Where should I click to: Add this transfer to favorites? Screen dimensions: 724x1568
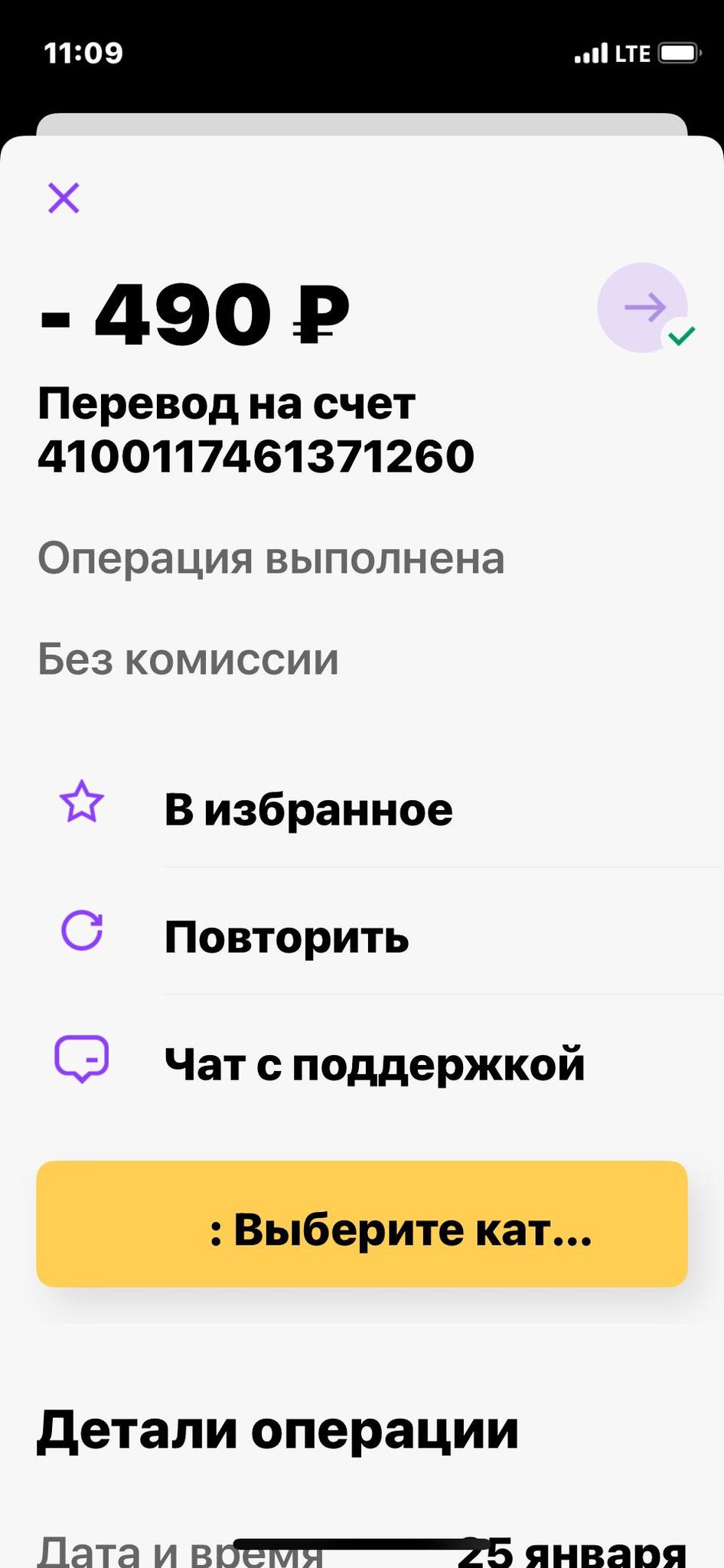[308, 809]
